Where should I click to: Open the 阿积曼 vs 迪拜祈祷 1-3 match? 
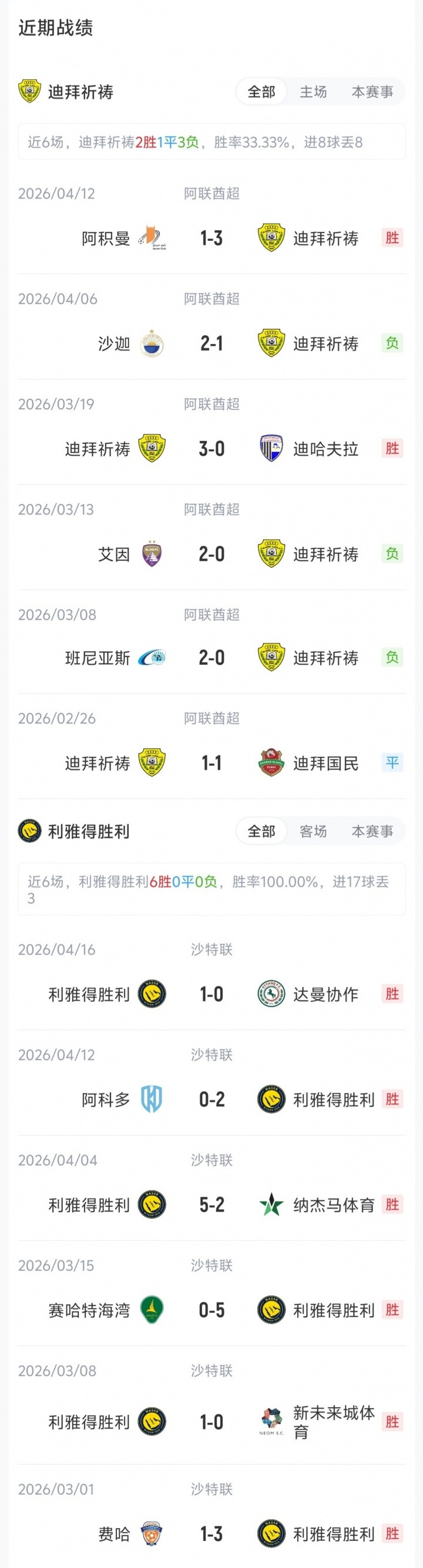pyautogui.click(x=211, y=238)
